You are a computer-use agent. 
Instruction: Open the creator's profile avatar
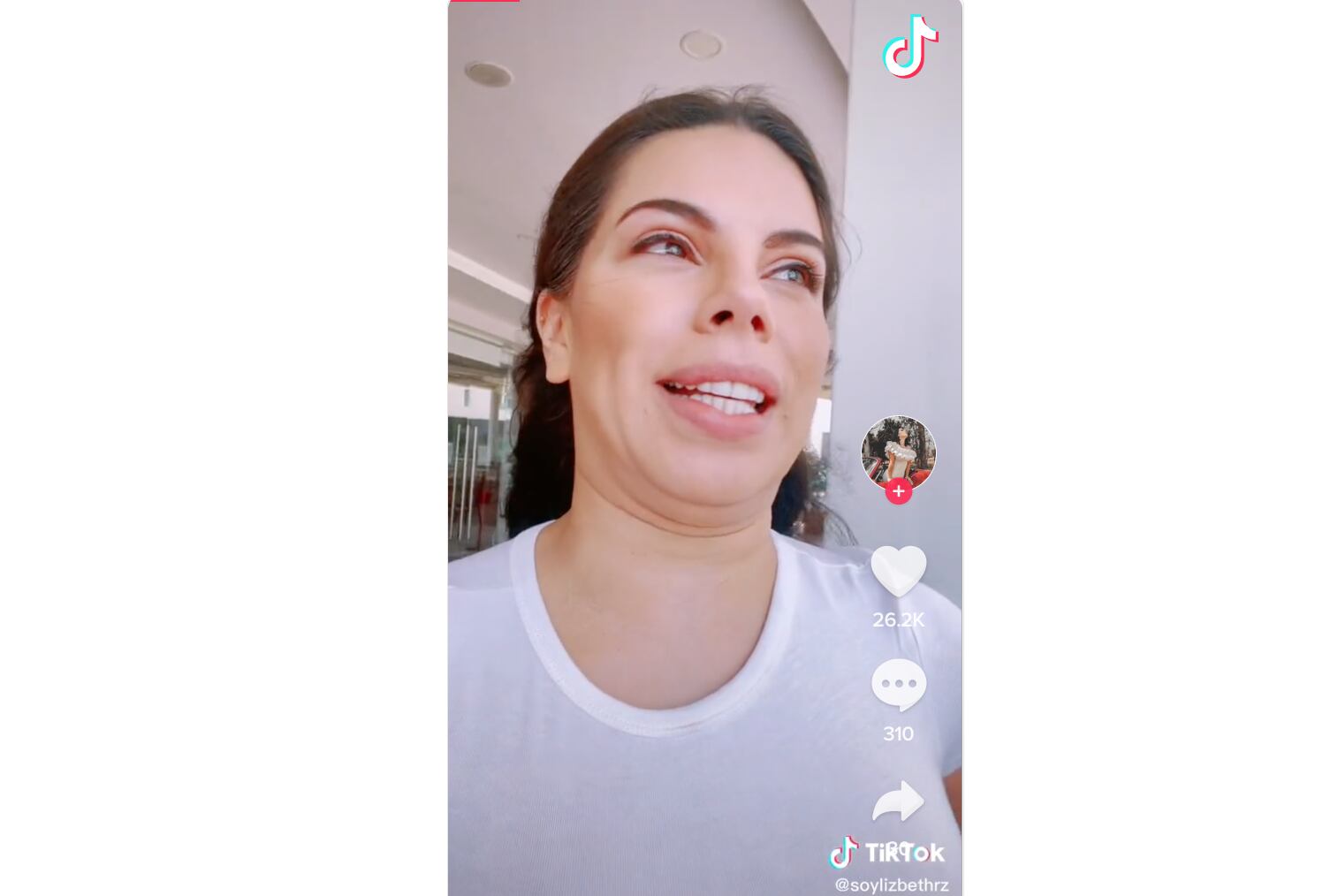(898, 451)
